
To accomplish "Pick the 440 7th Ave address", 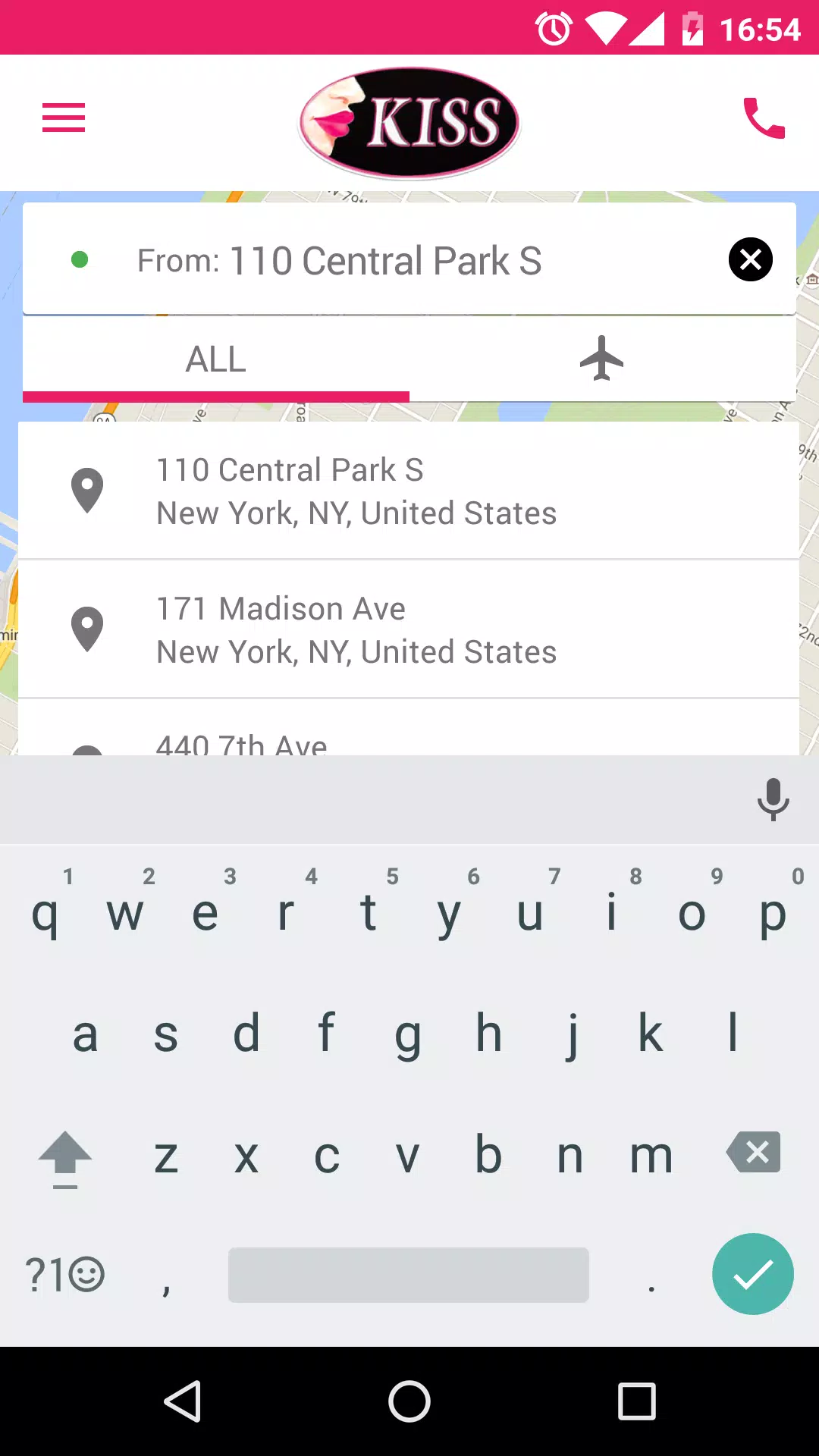I will [409, 728].
